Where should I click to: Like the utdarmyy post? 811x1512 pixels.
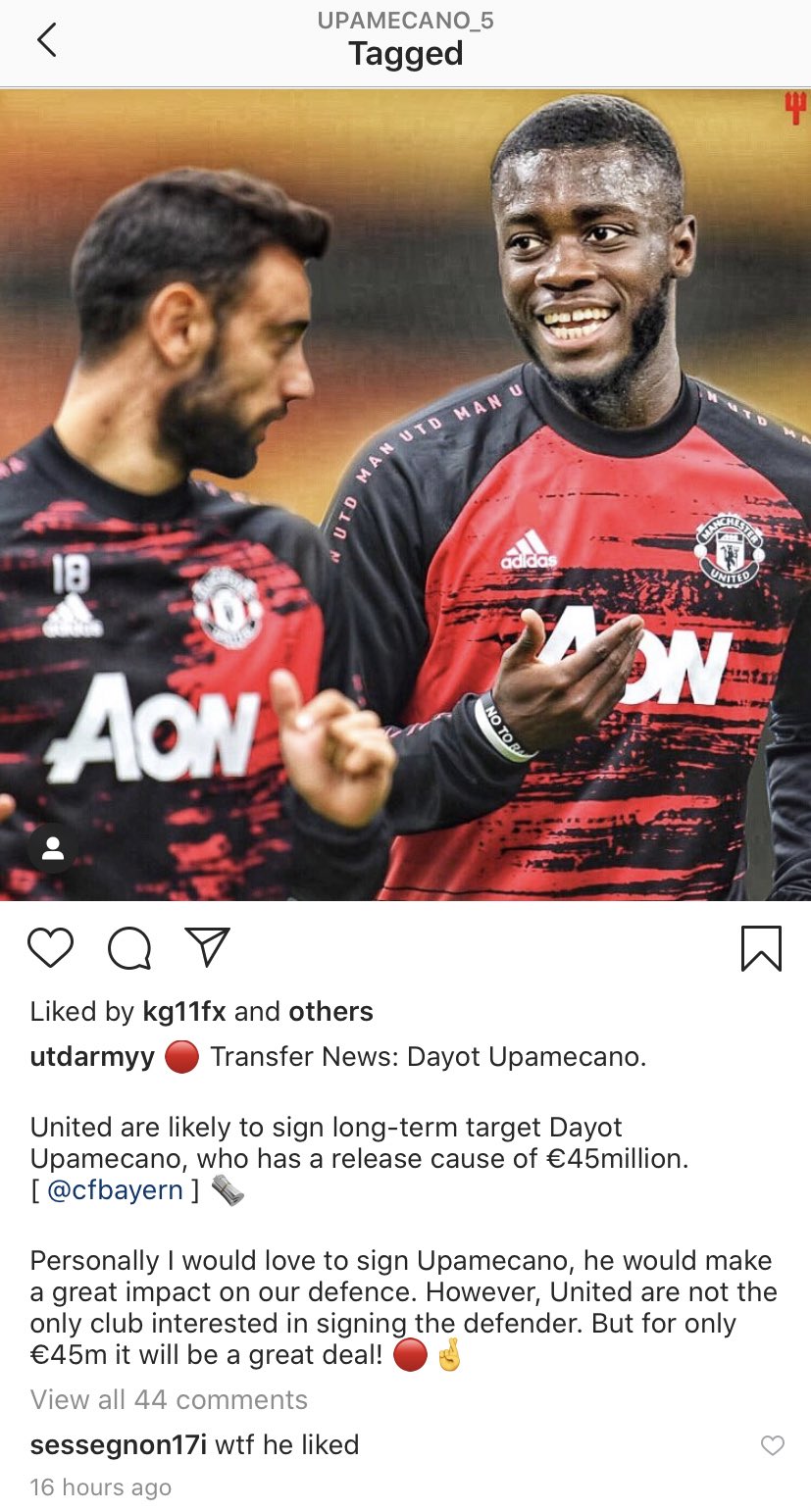click(x=50, y=947)
